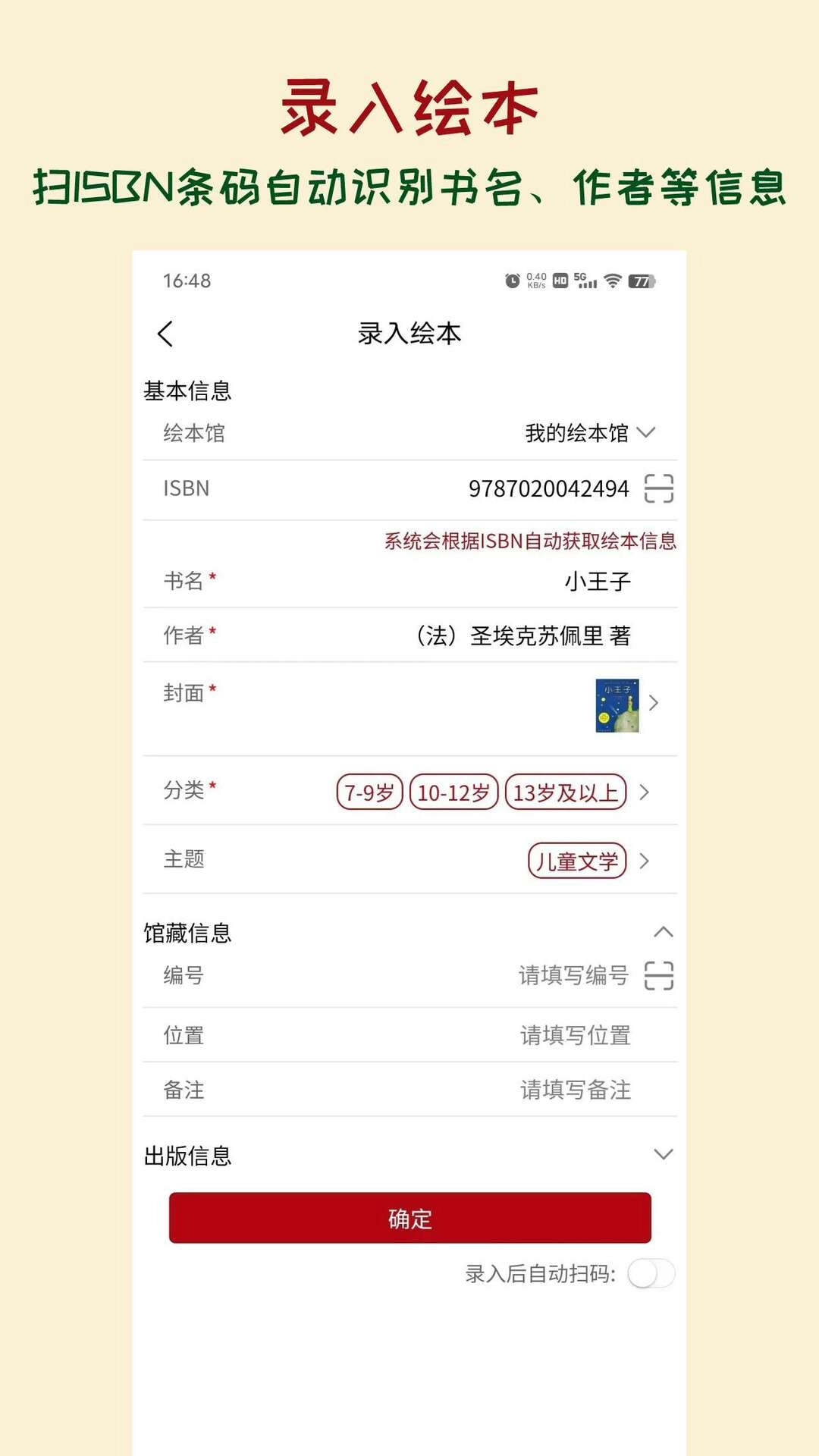
Task: Tap the back arrow on 录入绘本 page
Action: tap(165, 334)
